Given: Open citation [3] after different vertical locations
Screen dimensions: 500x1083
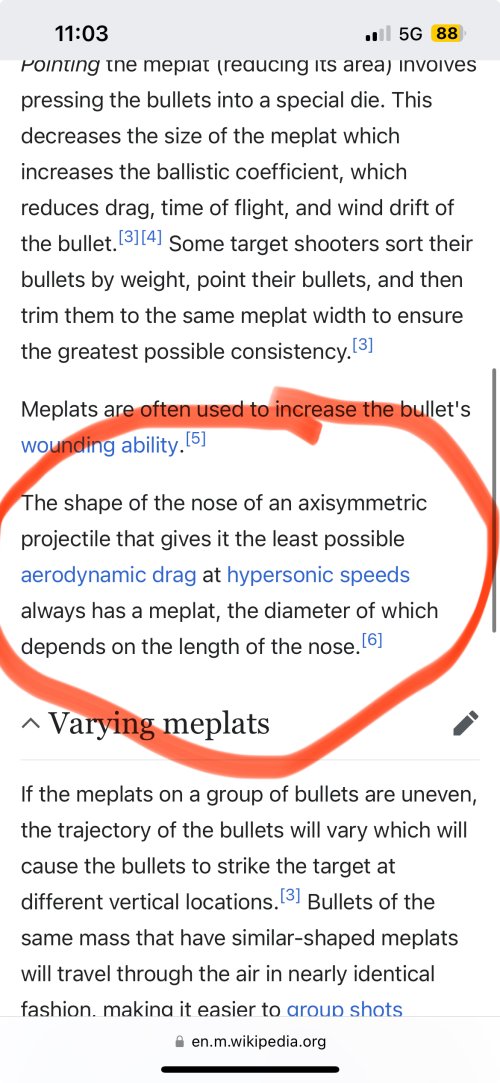Looking at the screenshot, I should point(290,896).
